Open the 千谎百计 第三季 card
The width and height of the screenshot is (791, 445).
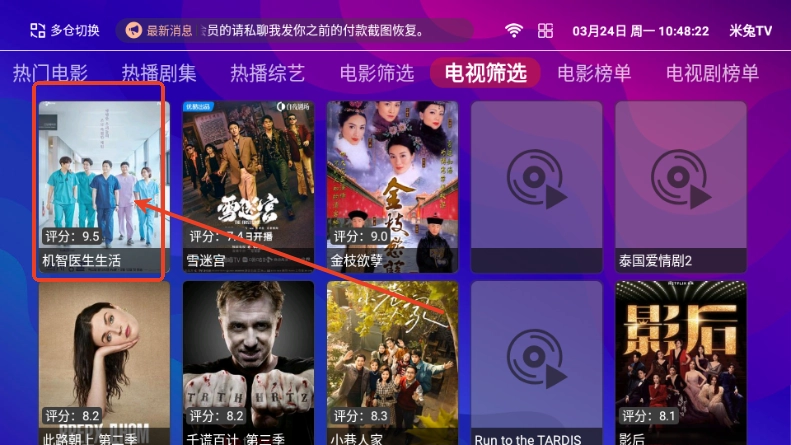248,362
